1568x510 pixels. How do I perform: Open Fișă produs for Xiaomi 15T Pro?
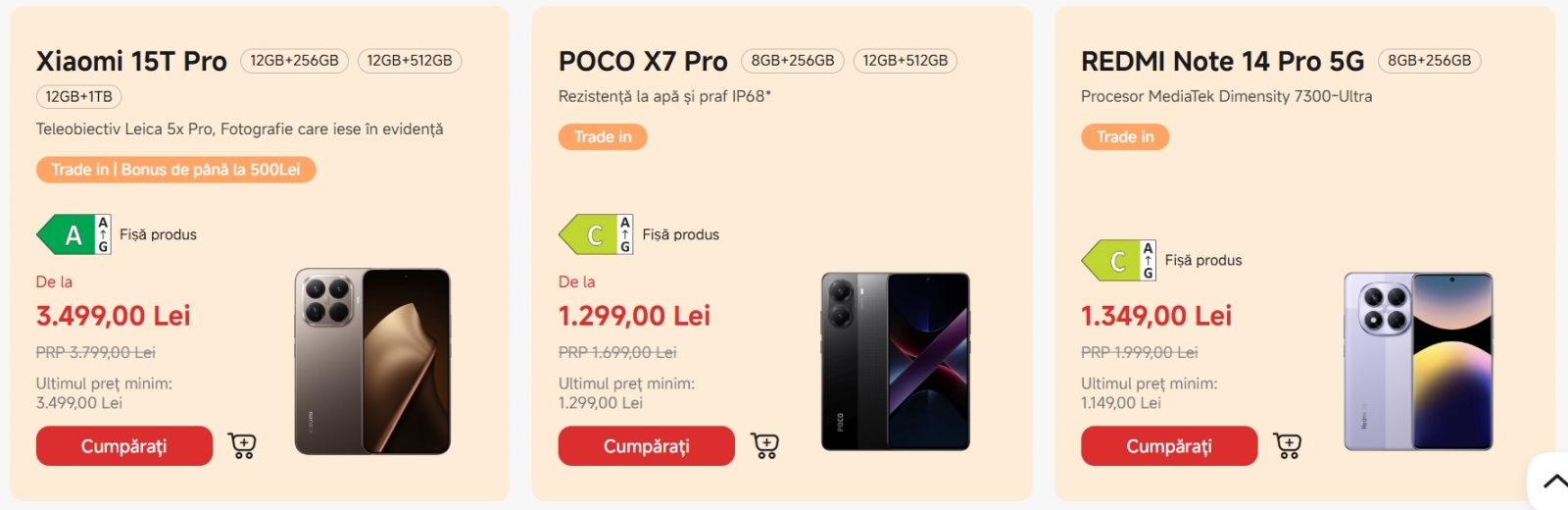[x=158, y=234]
